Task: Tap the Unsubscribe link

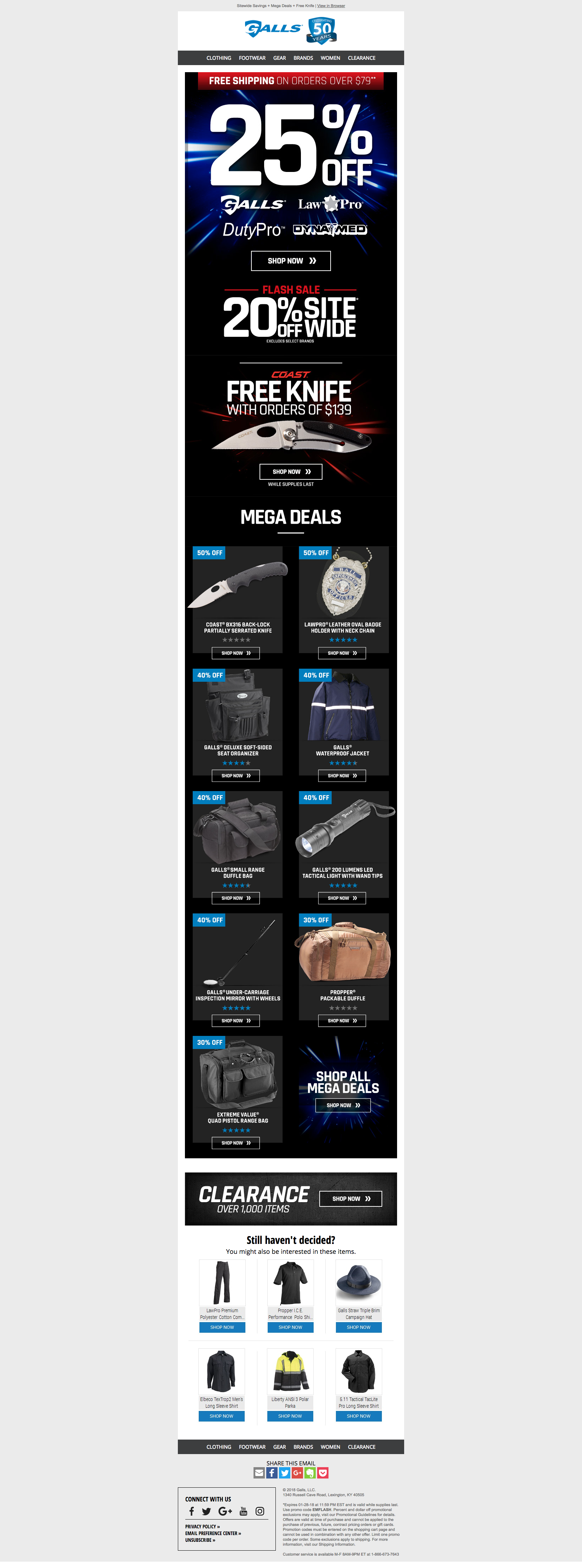Action: coord(200,1540)
